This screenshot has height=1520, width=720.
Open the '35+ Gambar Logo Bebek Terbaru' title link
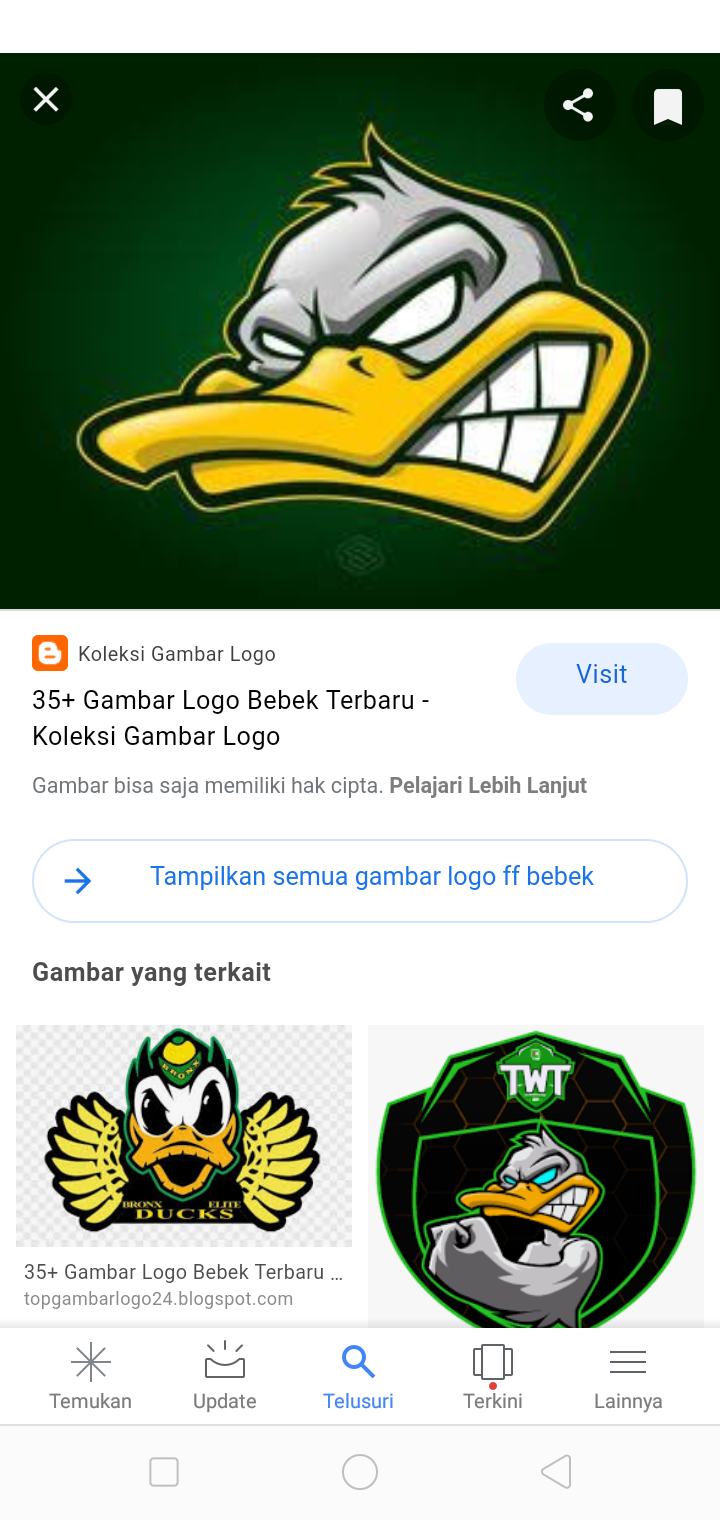(x=231, y=718)
